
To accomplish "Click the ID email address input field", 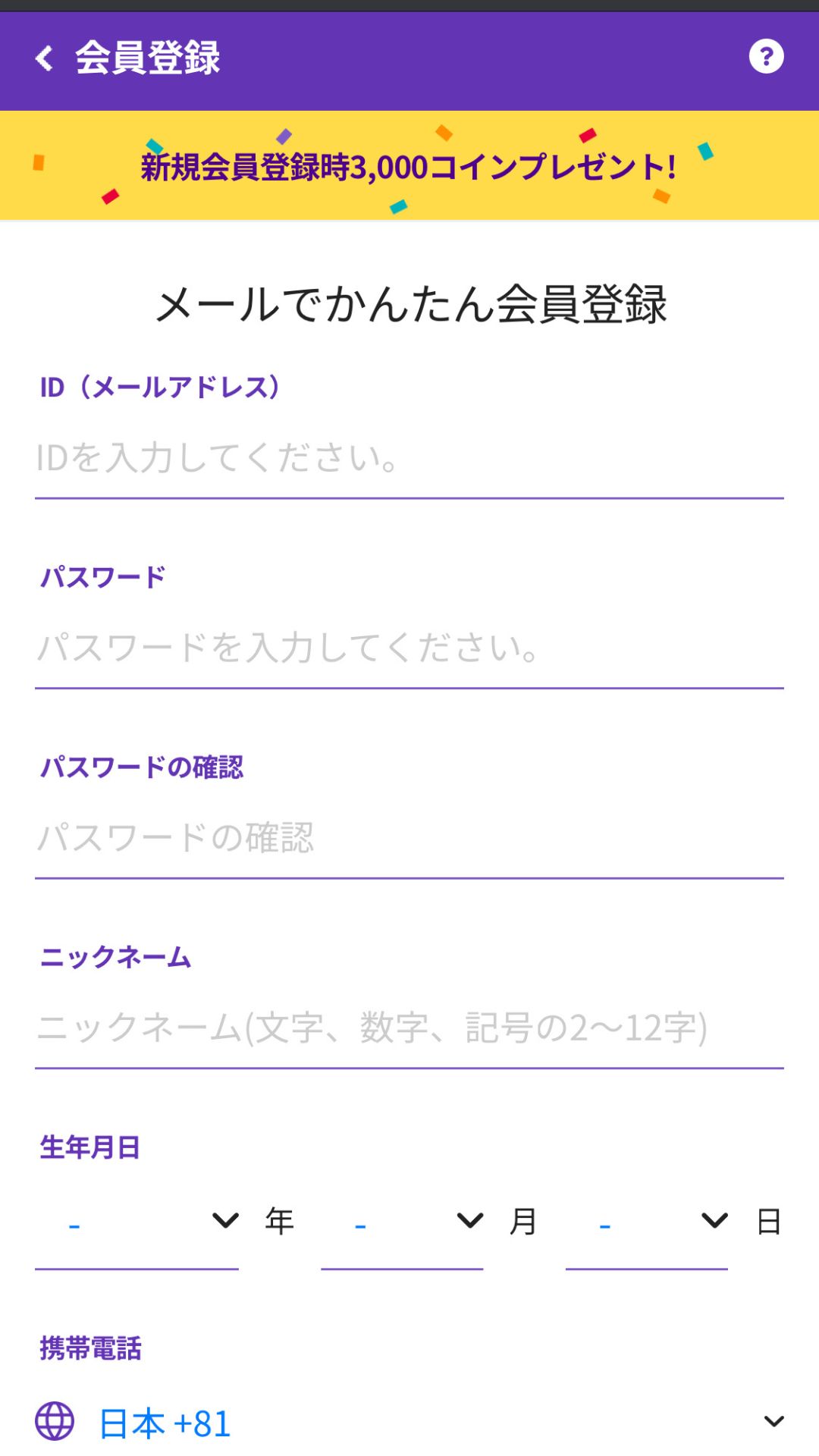I will coord(409,459).
